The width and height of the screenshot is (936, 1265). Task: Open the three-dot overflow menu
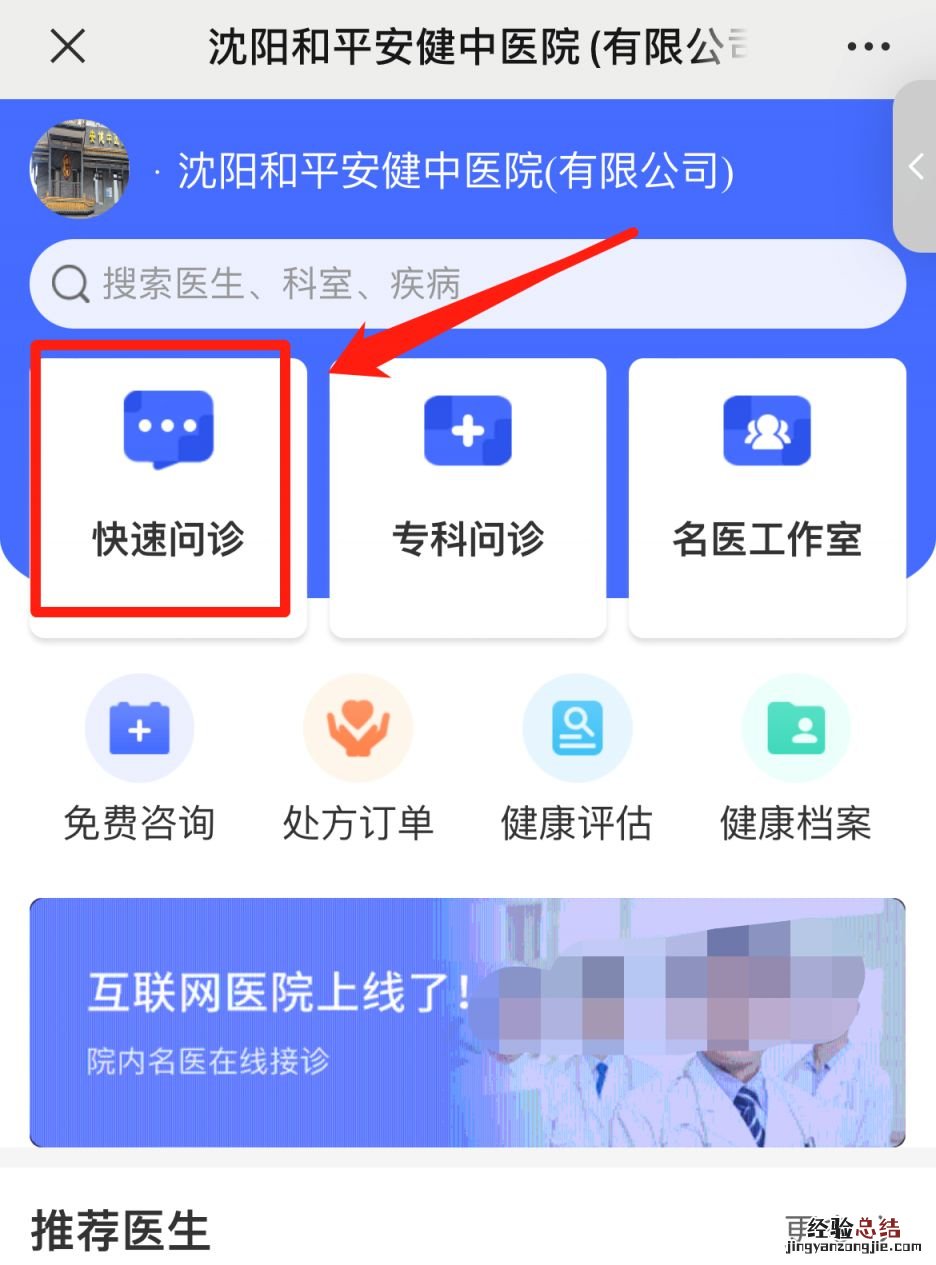coord(868,46)
